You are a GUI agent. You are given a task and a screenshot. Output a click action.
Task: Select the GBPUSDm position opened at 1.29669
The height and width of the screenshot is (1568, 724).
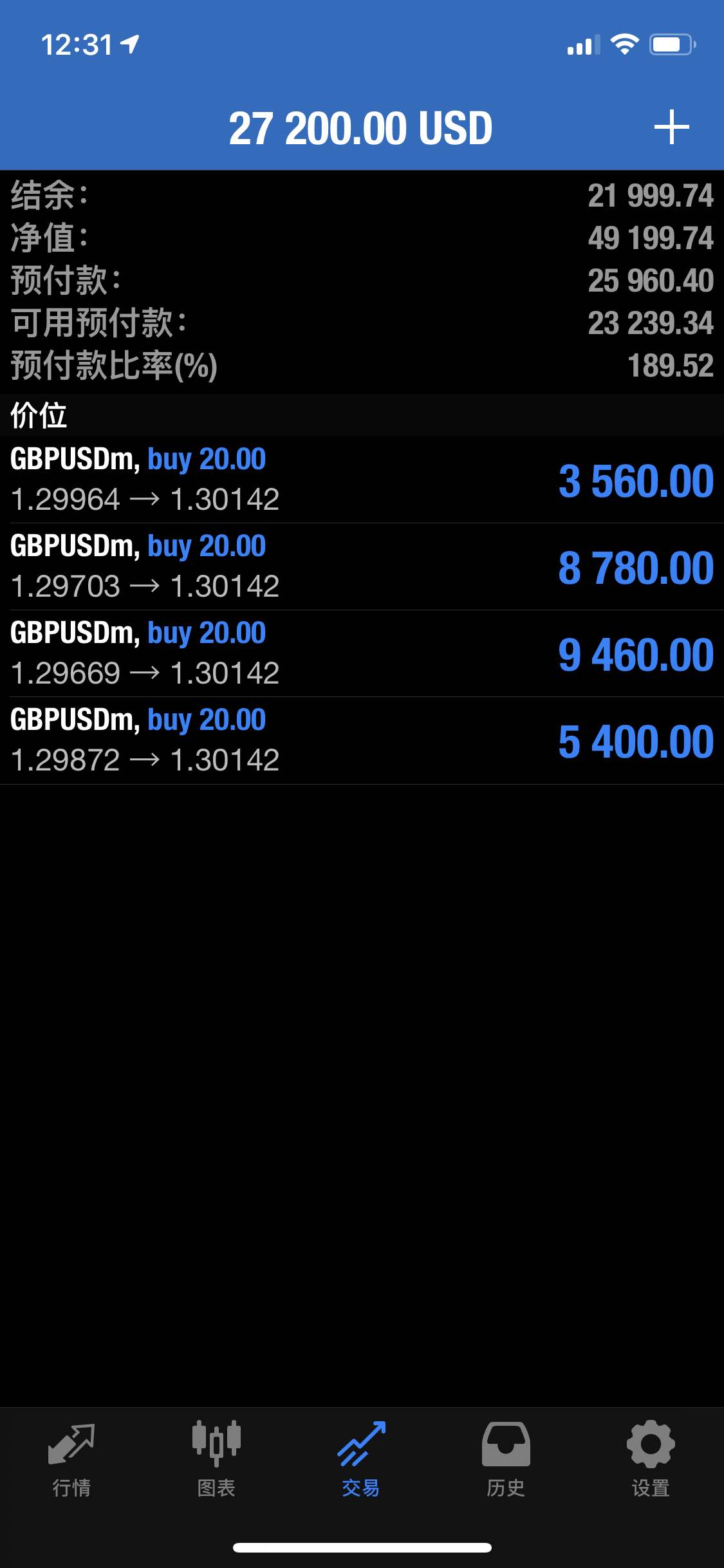coord(362,653)
